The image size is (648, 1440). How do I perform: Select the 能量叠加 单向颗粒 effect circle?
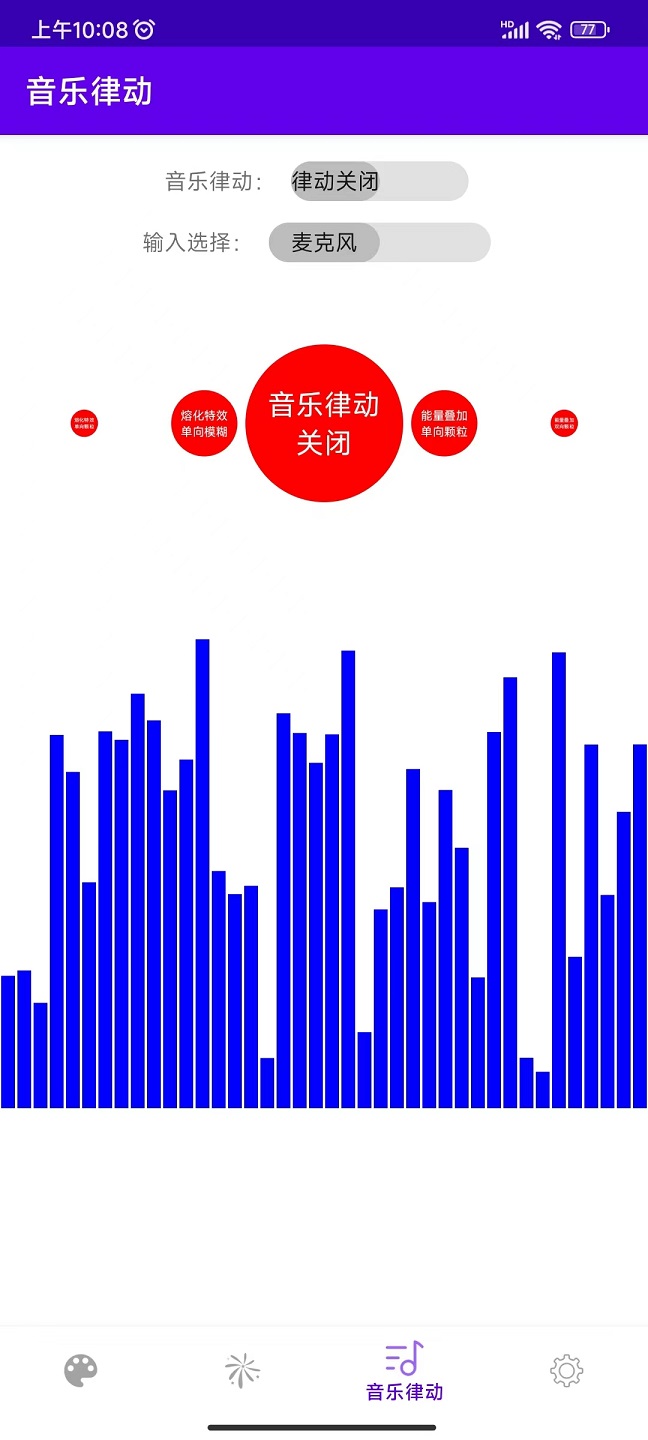click(444, 423)
